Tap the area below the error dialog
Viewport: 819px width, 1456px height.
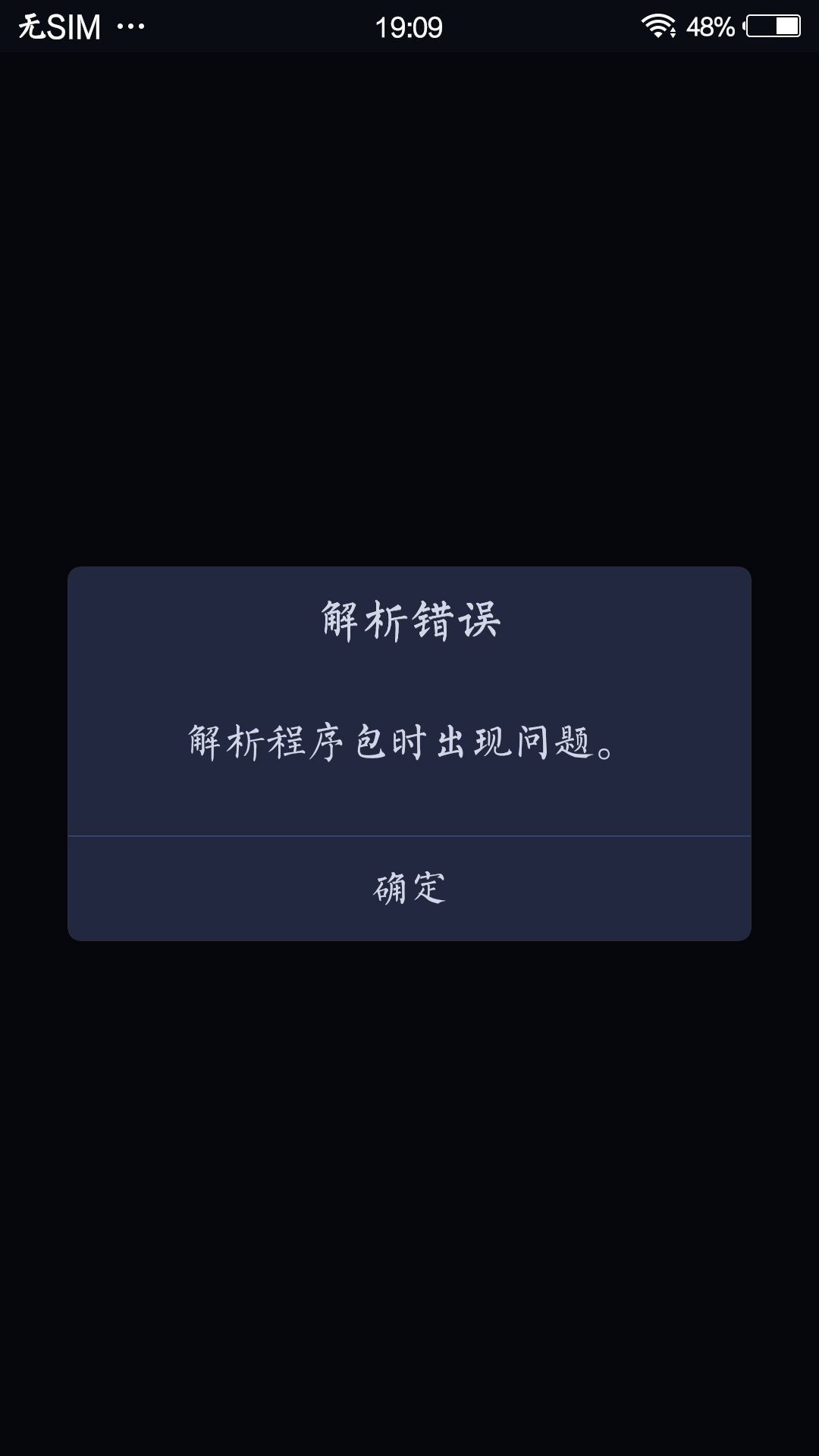(409, 1100)
